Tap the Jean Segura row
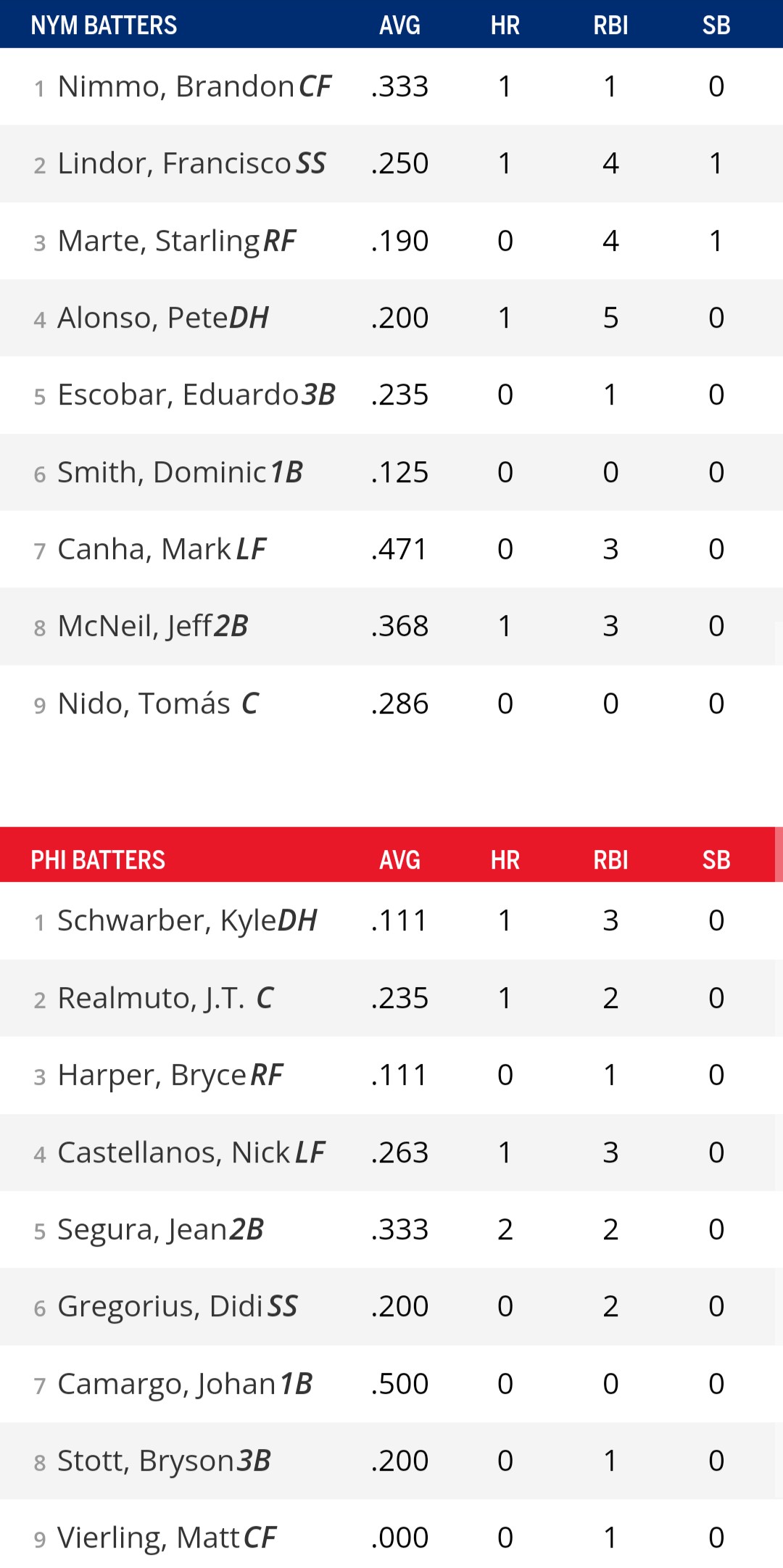Screen dimensions: 783x1568 point(143,1229)
